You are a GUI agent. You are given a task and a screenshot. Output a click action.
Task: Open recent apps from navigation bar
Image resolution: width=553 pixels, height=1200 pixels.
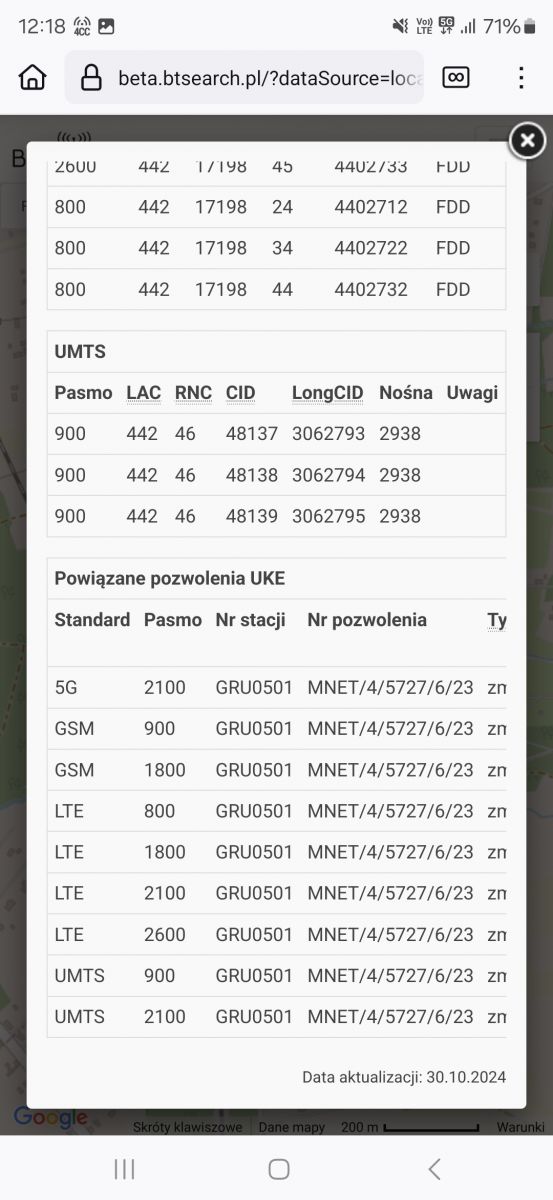coord(124,1168)
